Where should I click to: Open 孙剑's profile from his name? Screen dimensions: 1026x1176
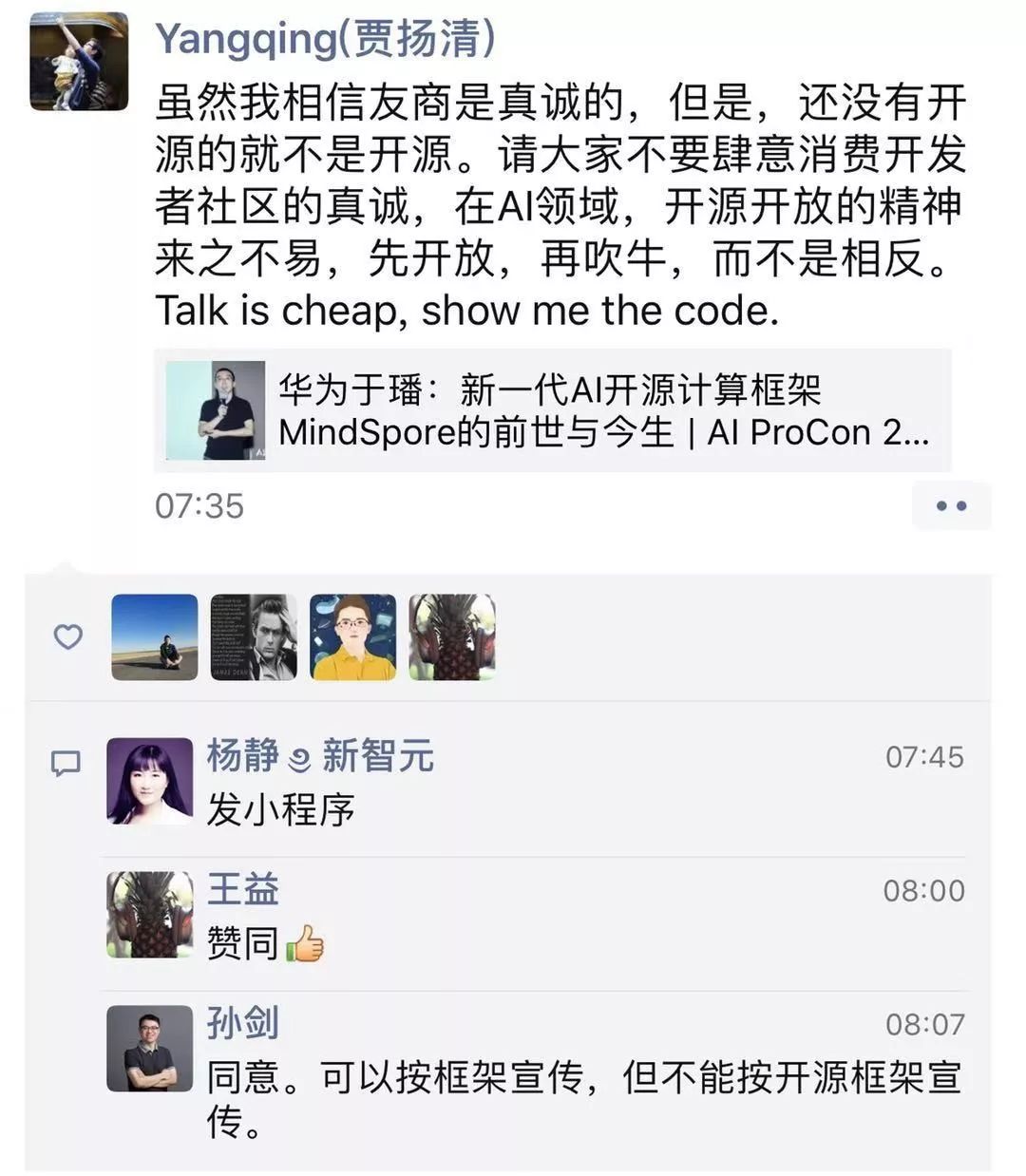pos(243,1023)
